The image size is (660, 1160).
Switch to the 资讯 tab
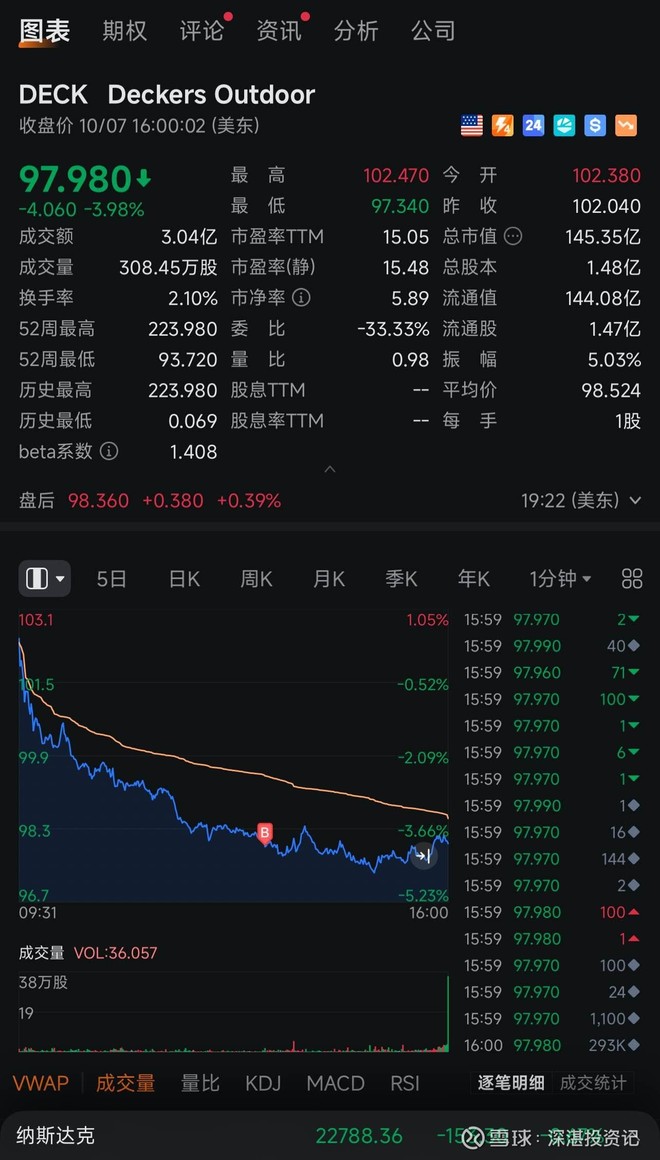(278, 31)
